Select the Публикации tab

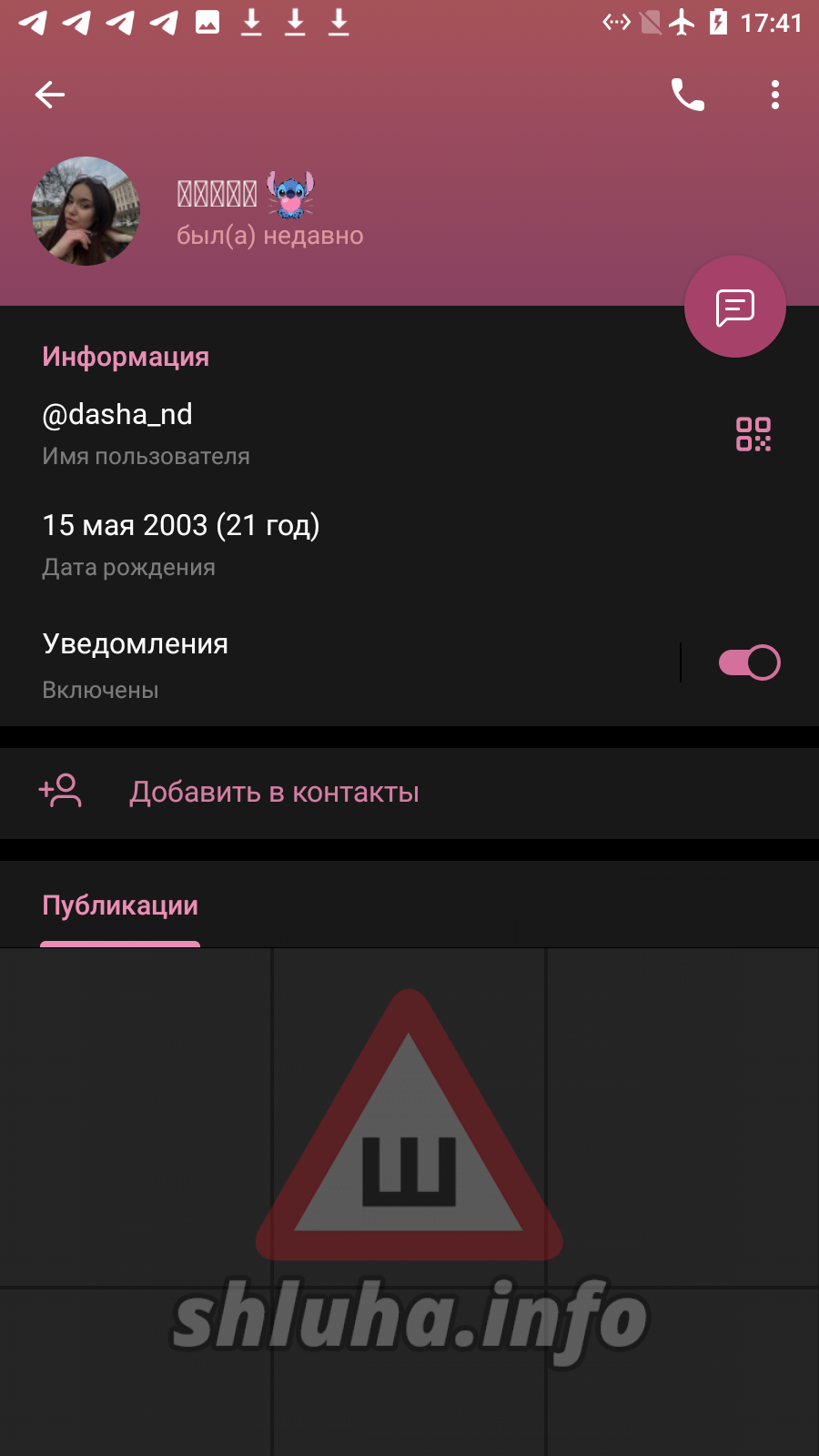pos(120,906)
